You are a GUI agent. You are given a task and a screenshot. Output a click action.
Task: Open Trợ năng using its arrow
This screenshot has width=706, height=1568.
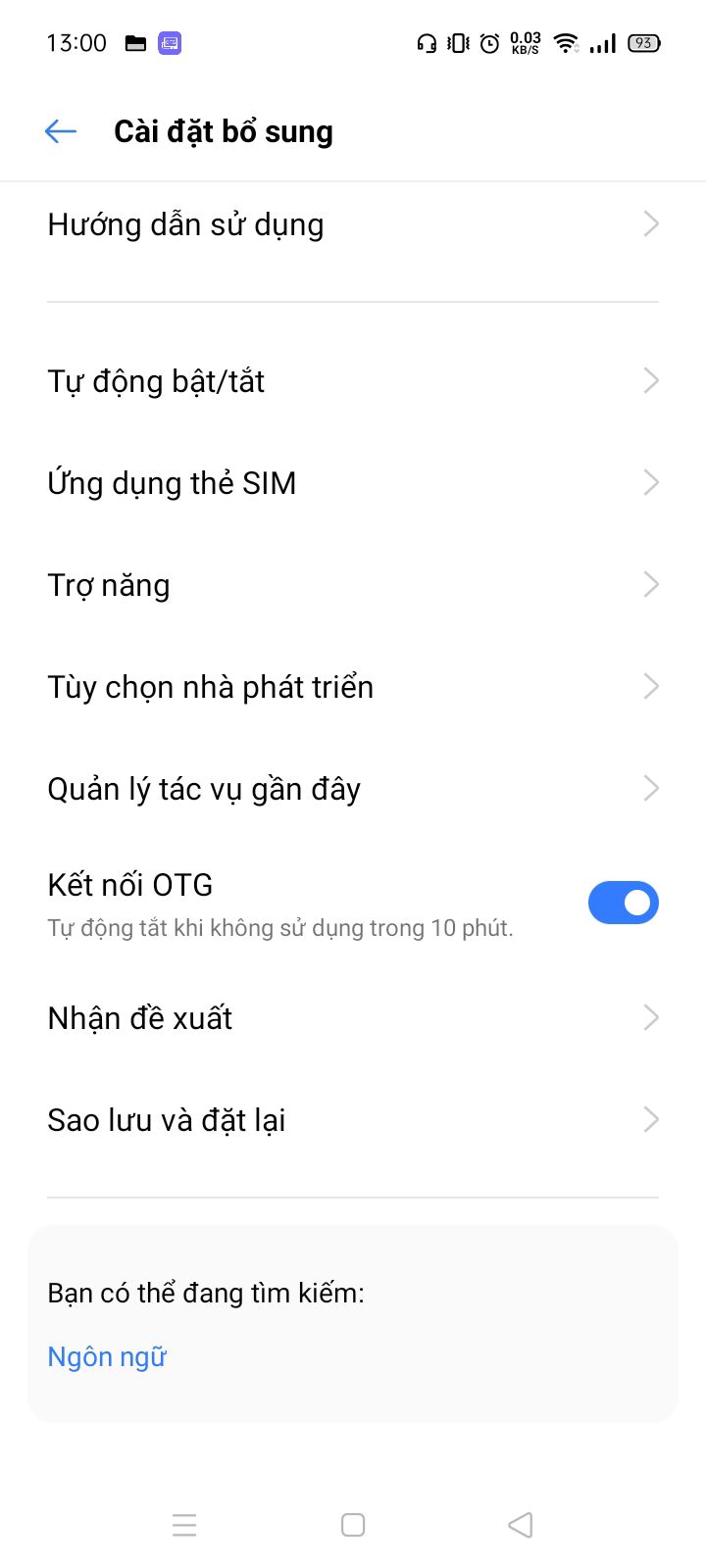[x=650, y=584]
